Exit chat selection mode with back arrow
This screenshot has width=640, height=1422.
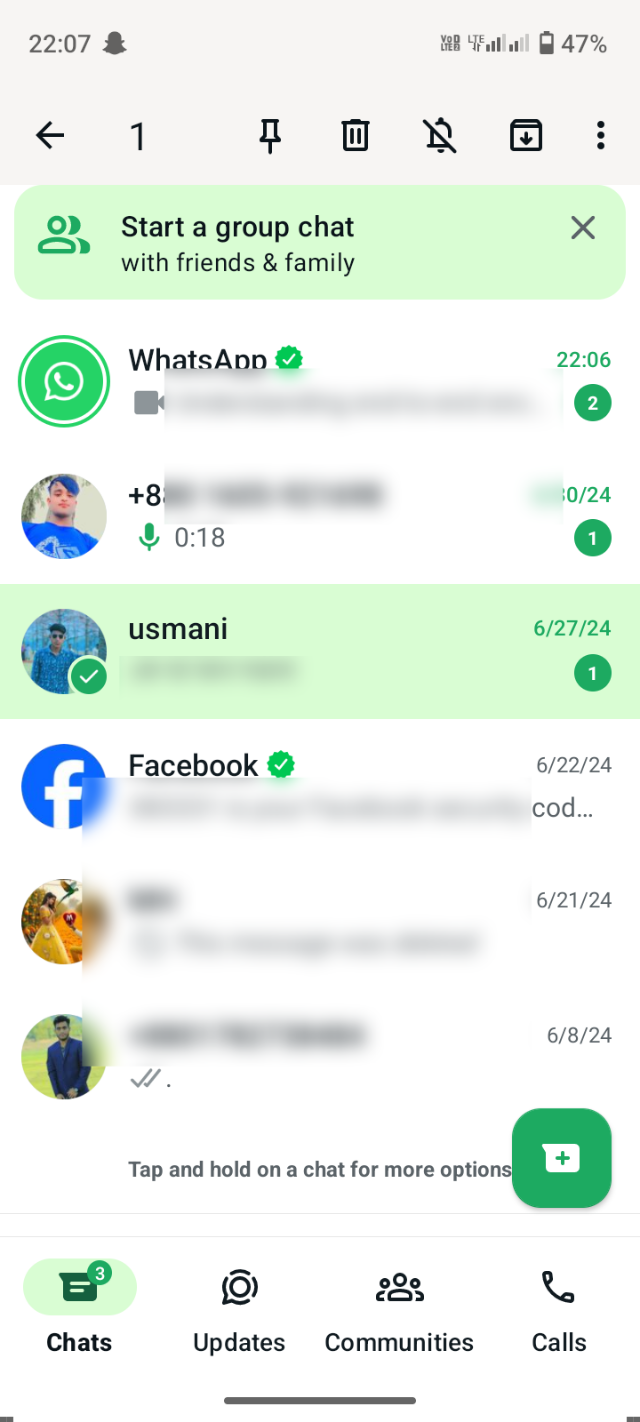point(49,135)
